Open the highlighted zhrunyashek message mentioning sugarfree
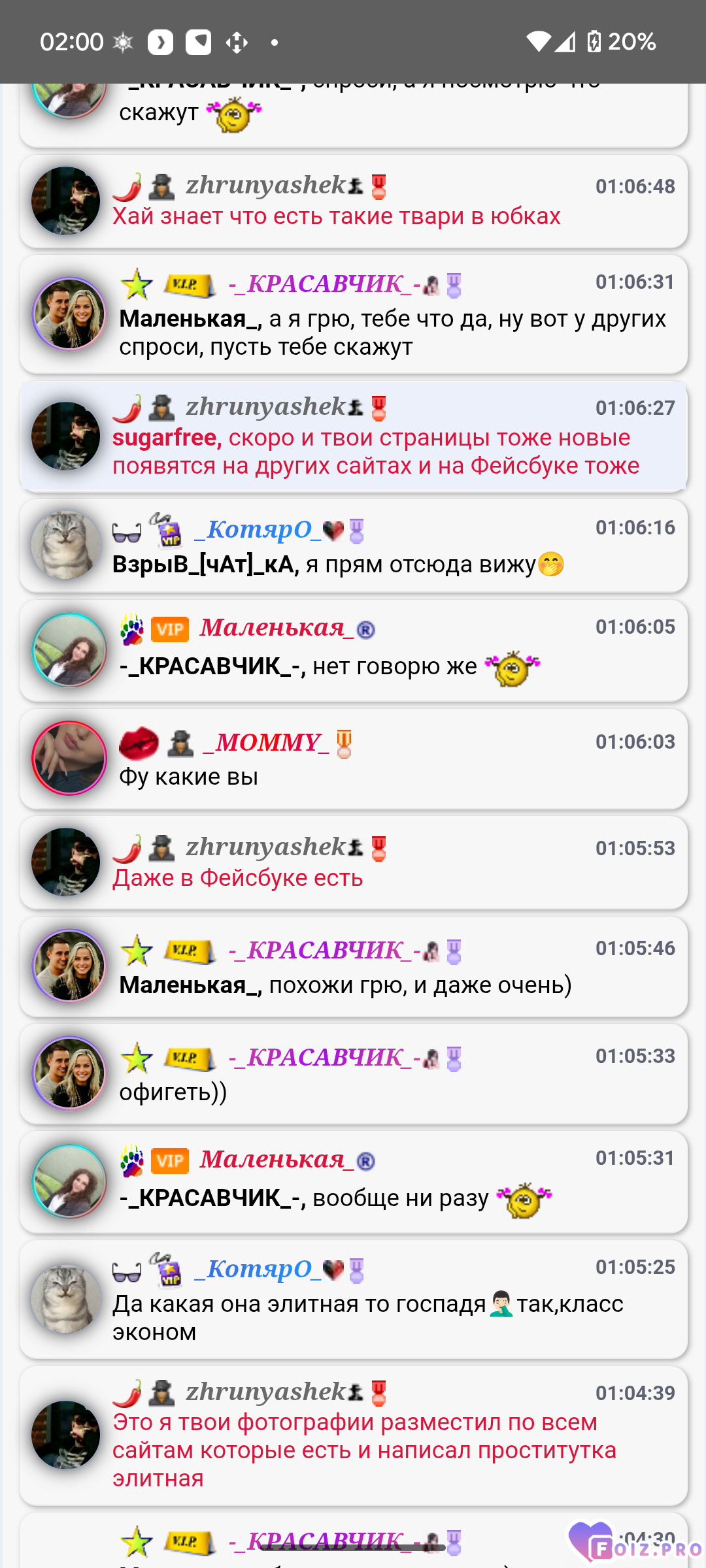This screenshot has height=1568, width=706. coord(354,436)
